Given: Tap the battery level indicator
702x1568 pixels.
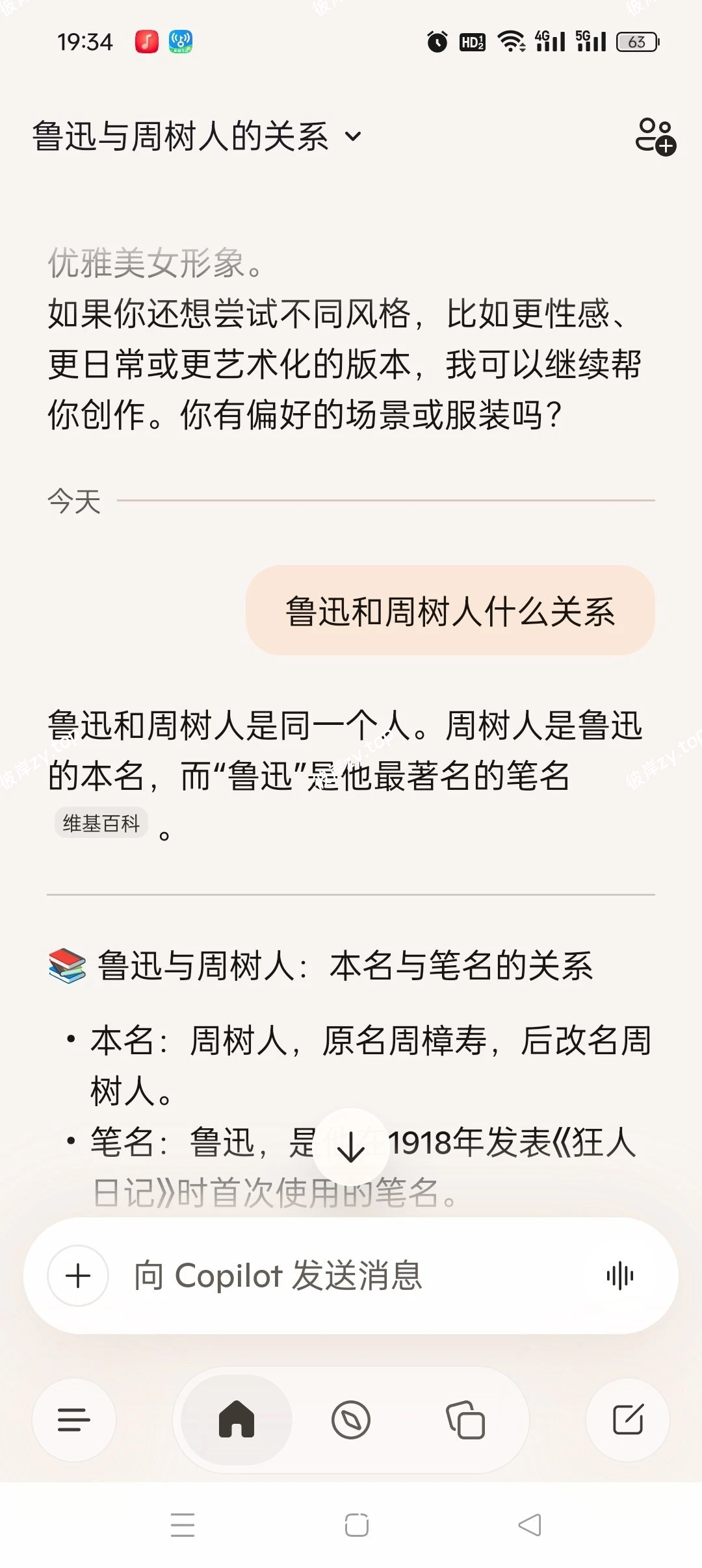Looking at the screenshot, I should tap(634, 41).
